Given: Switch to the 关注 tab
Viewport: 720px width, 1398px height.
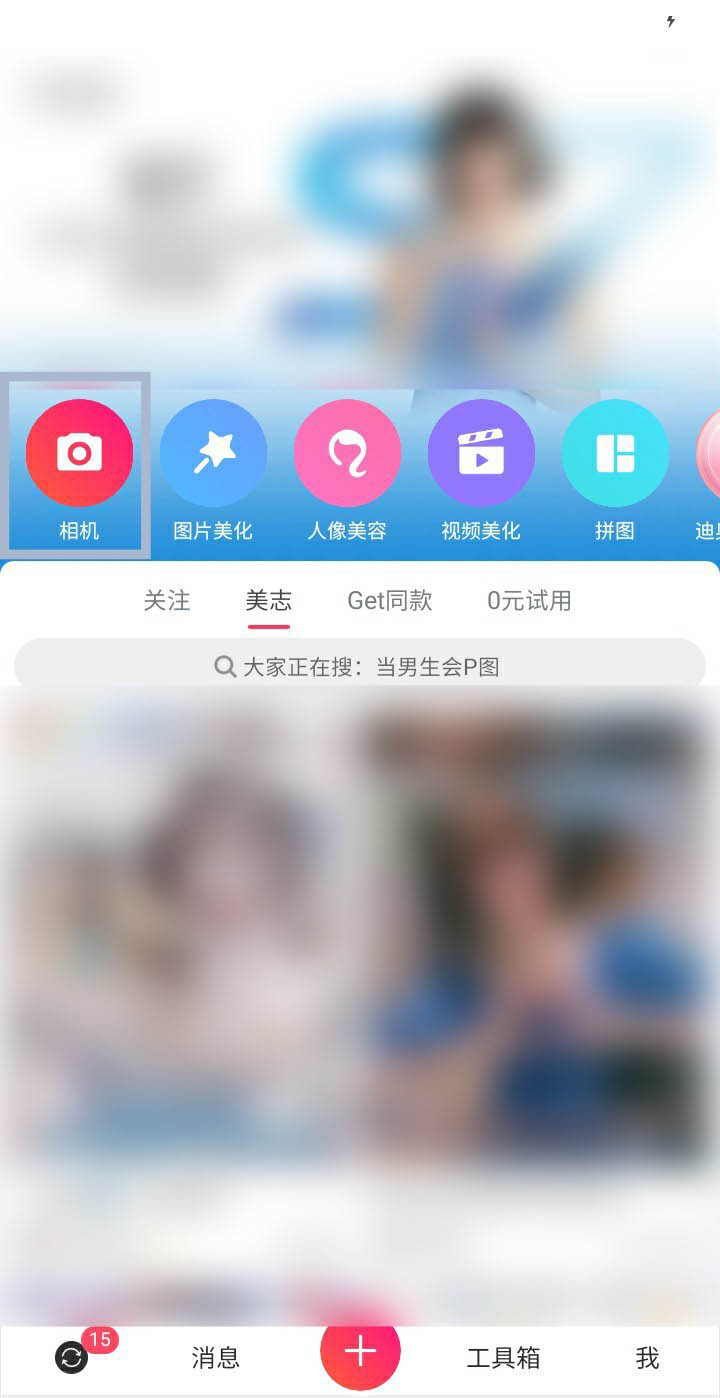Looking at the screenshot, I should [167, 600].
